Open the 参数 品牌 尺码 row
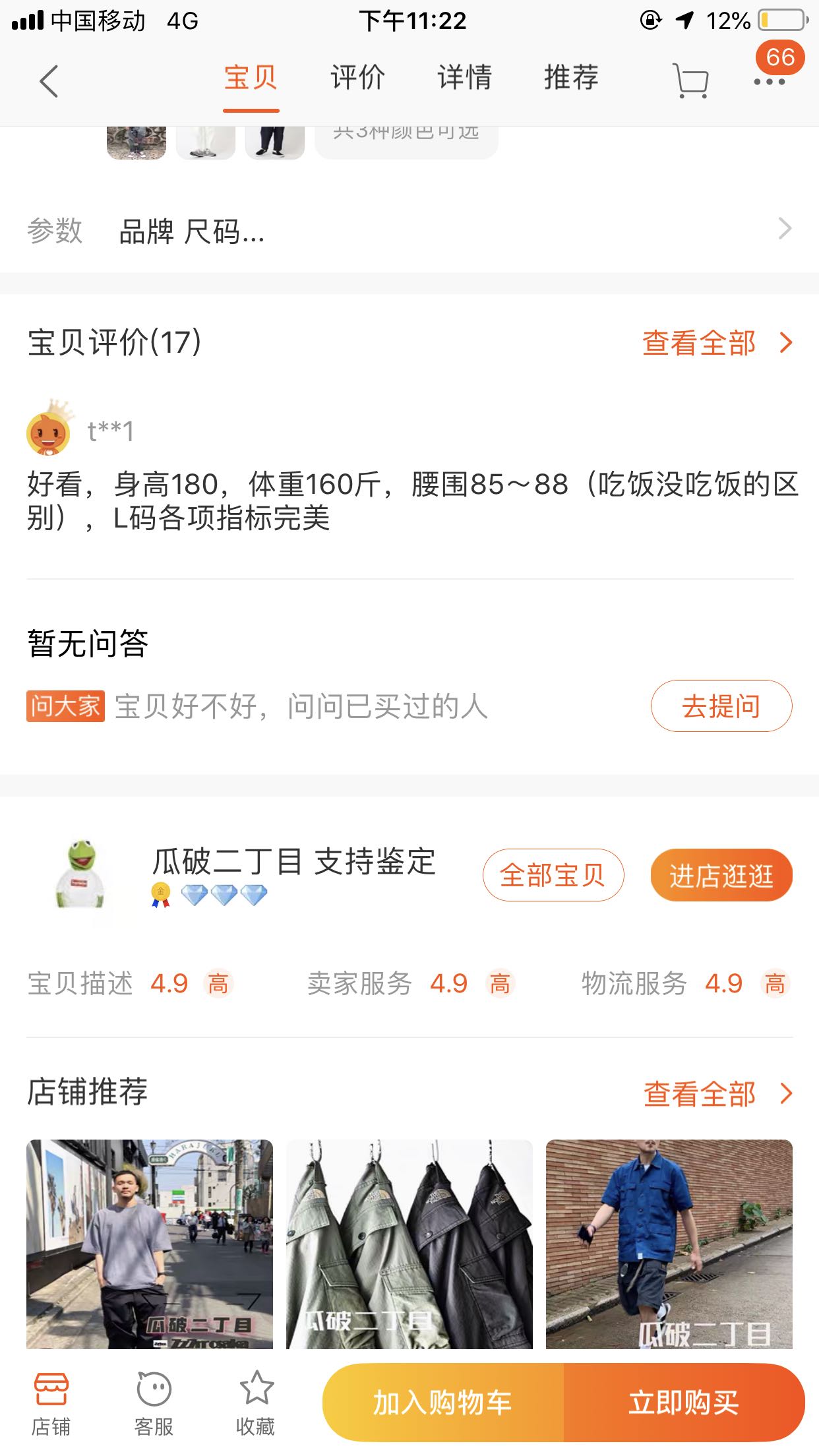The image size is (819, 1456). (x=409, y=231)
